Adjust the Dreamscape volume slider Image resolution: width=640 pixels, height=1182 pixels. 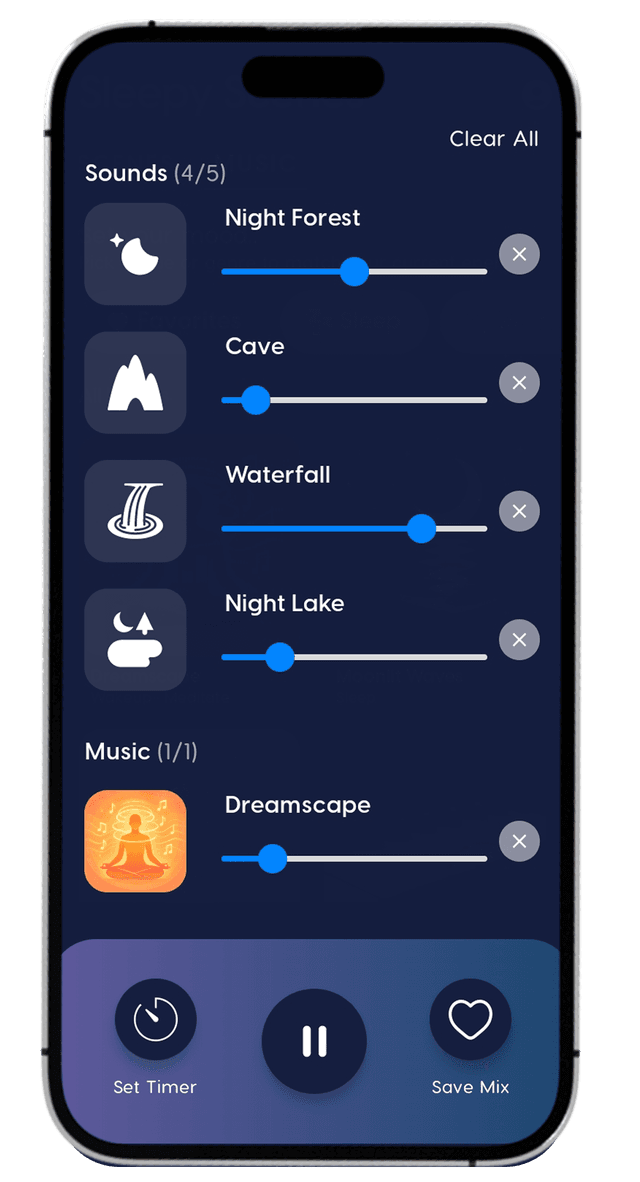tap(272, 858)
